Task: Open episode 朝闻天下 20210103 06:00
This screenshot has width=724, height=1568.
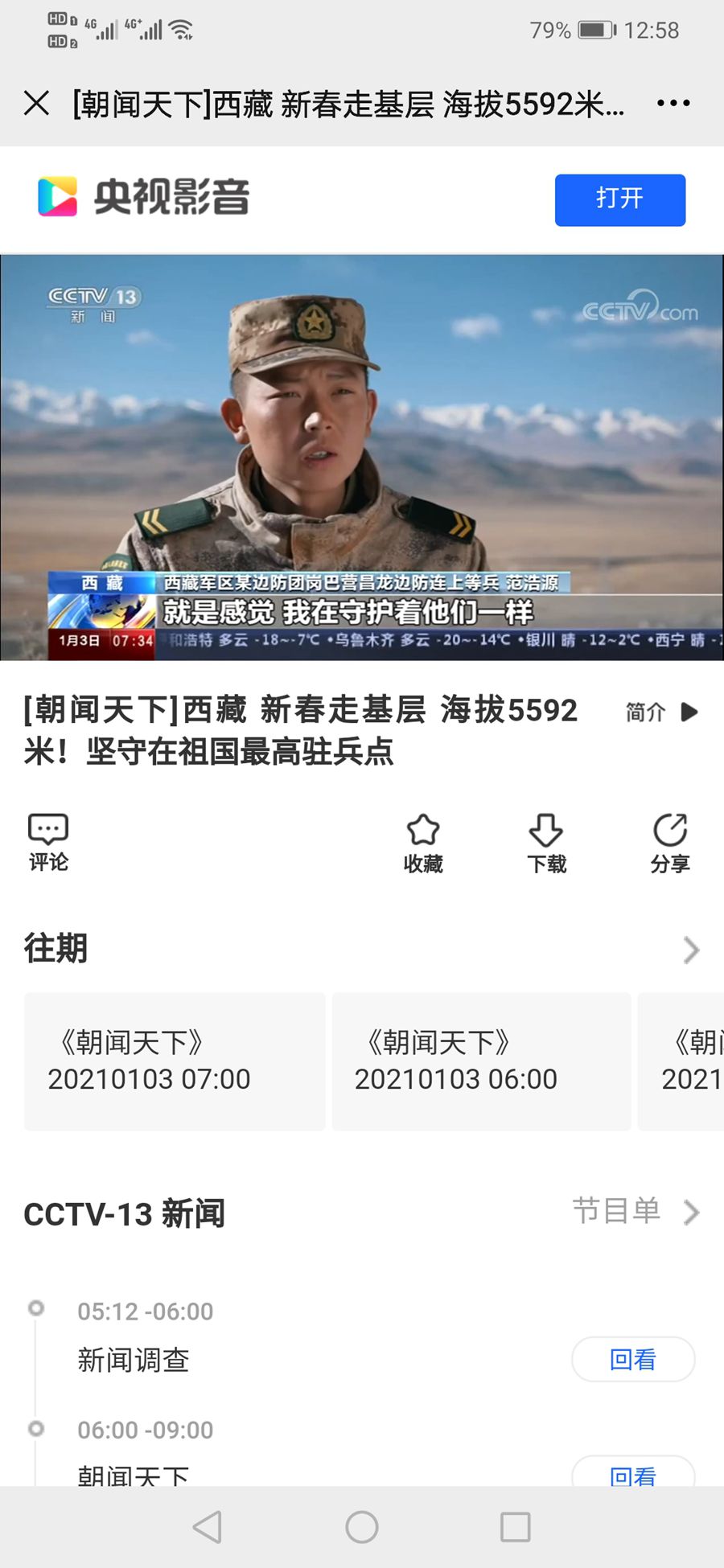Action: click(481, 1061)
